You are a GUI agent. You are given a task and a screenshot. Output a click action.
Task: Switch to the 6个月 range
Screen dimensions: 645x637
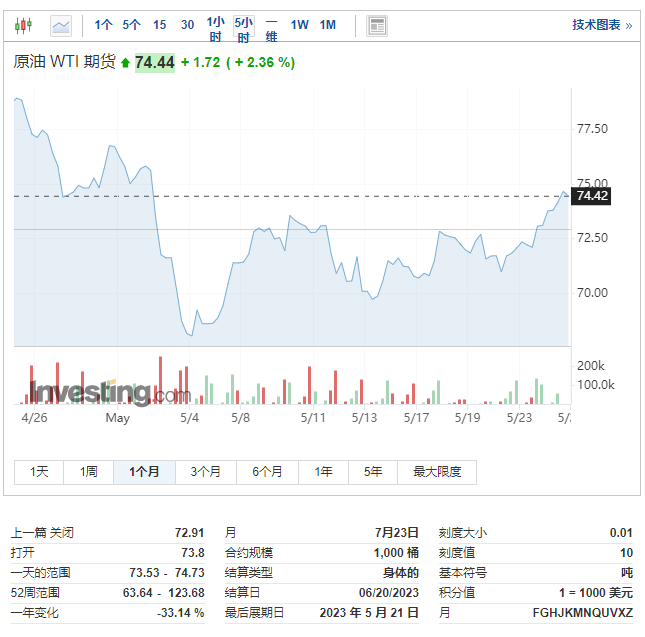267,472
